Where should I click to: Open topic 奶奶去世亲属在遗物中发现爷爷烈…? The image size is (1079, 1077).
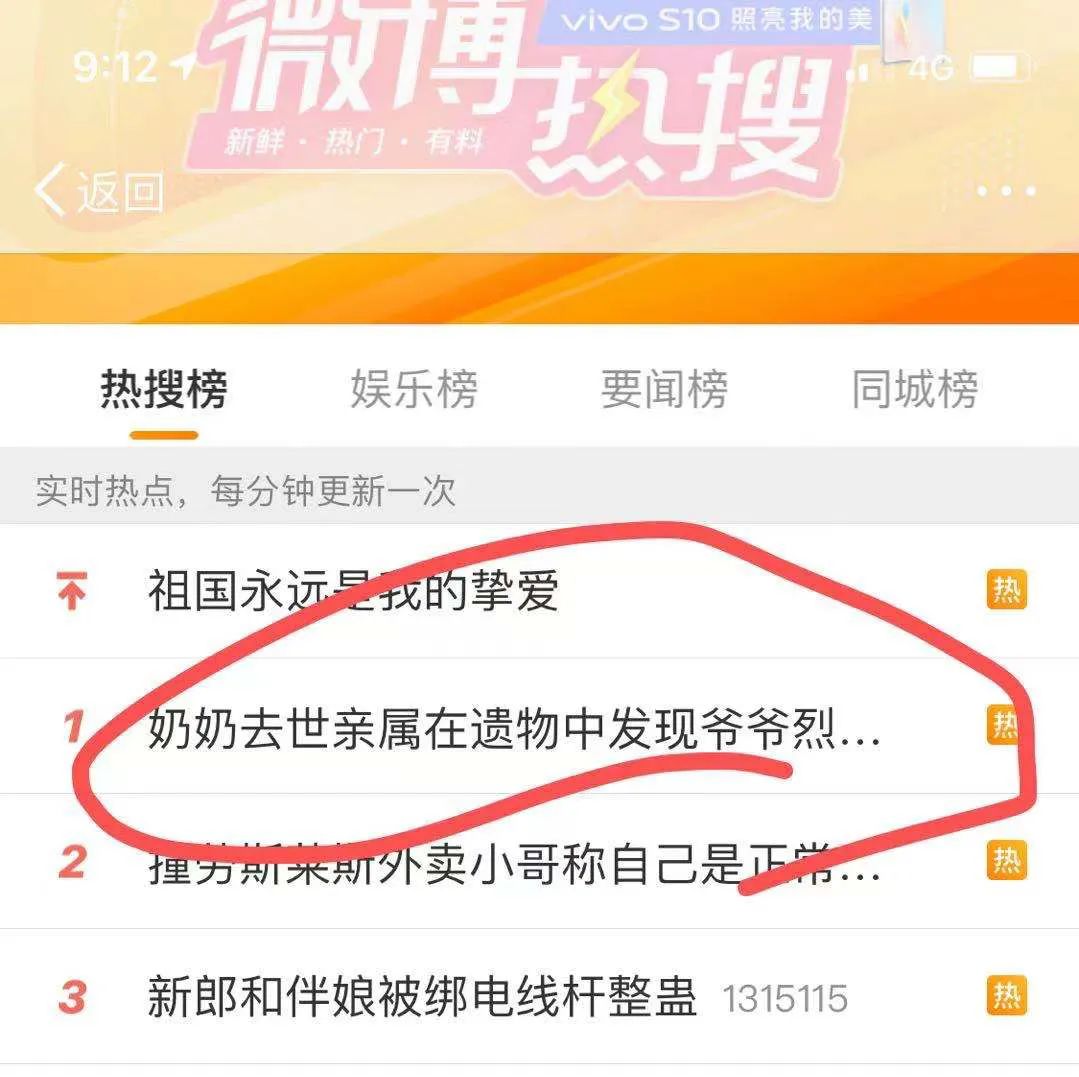pos(514,727)
